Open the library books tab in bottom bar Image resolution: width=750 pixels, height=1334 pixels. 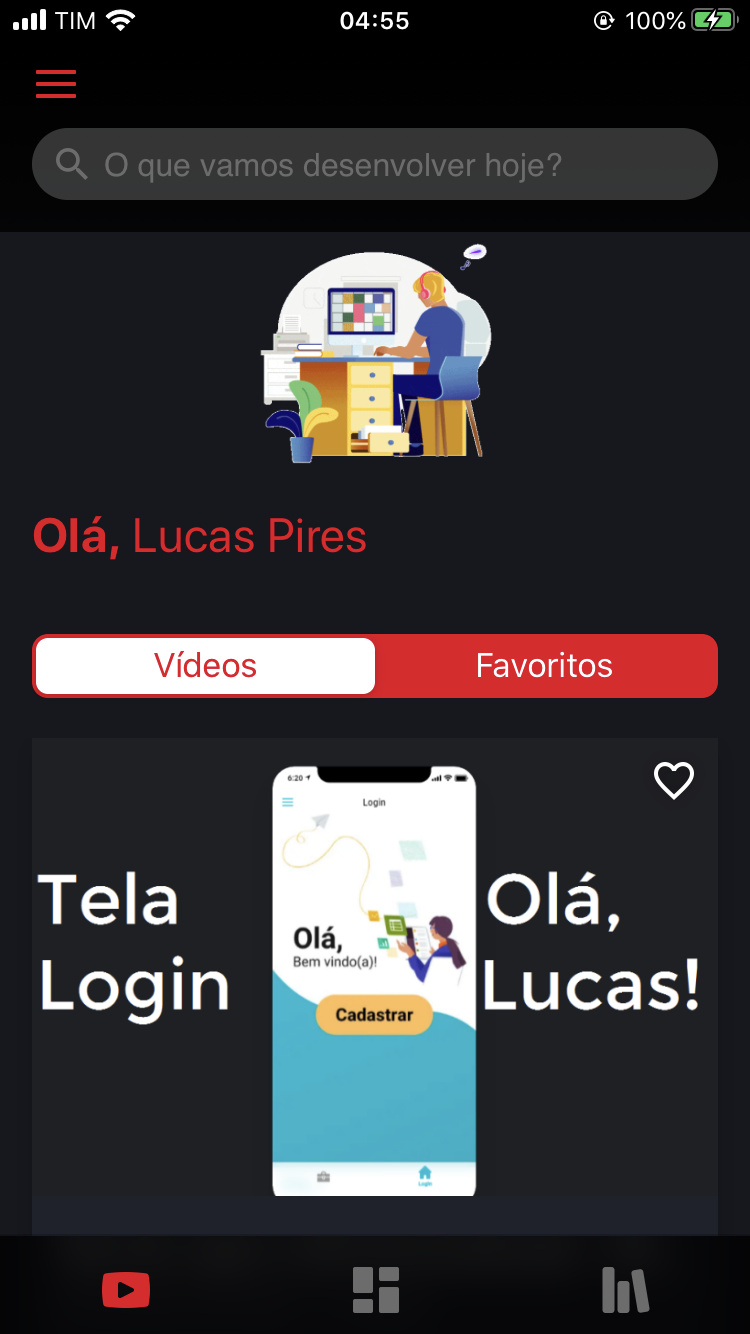(625, 1290)
